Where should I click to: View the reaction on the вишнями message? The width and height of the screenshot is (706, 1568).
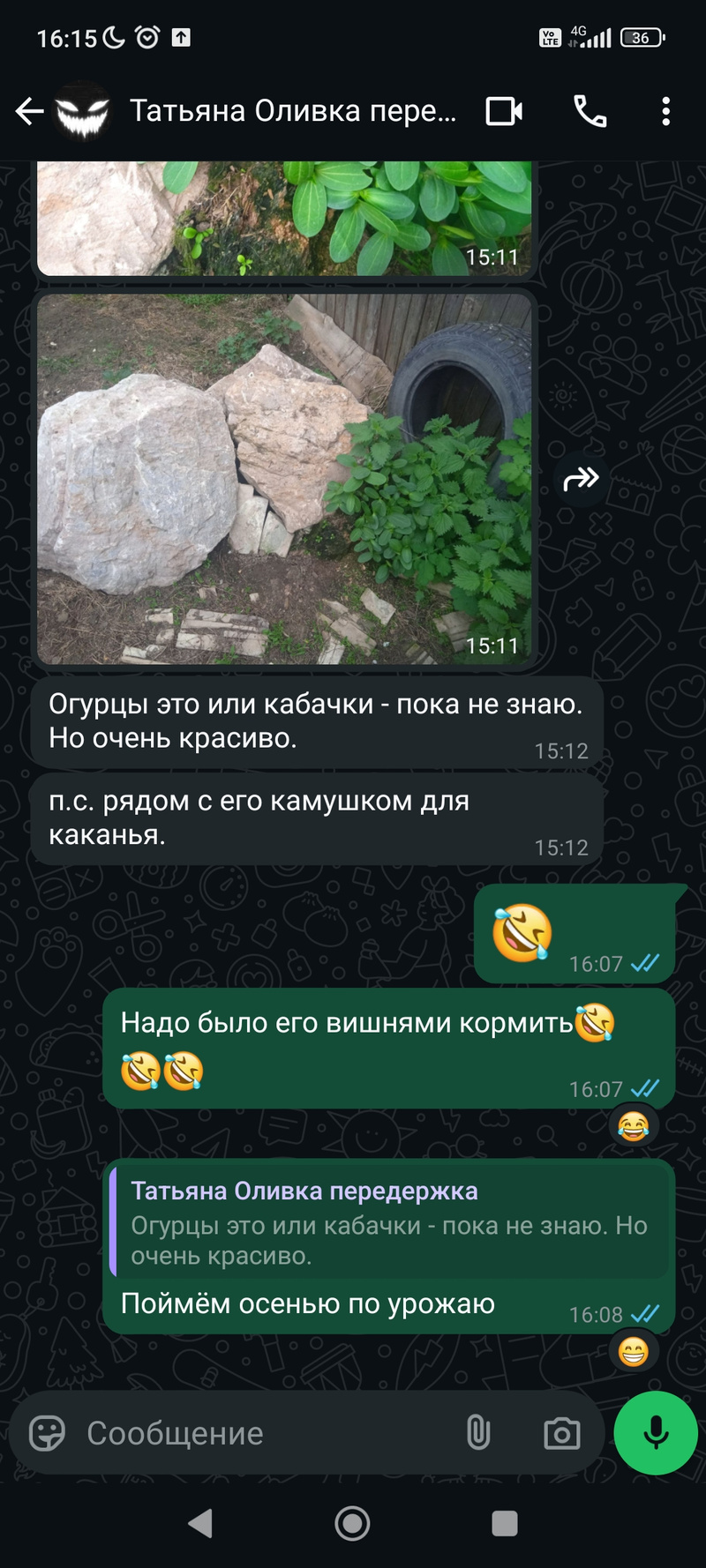coord(633,1126)
